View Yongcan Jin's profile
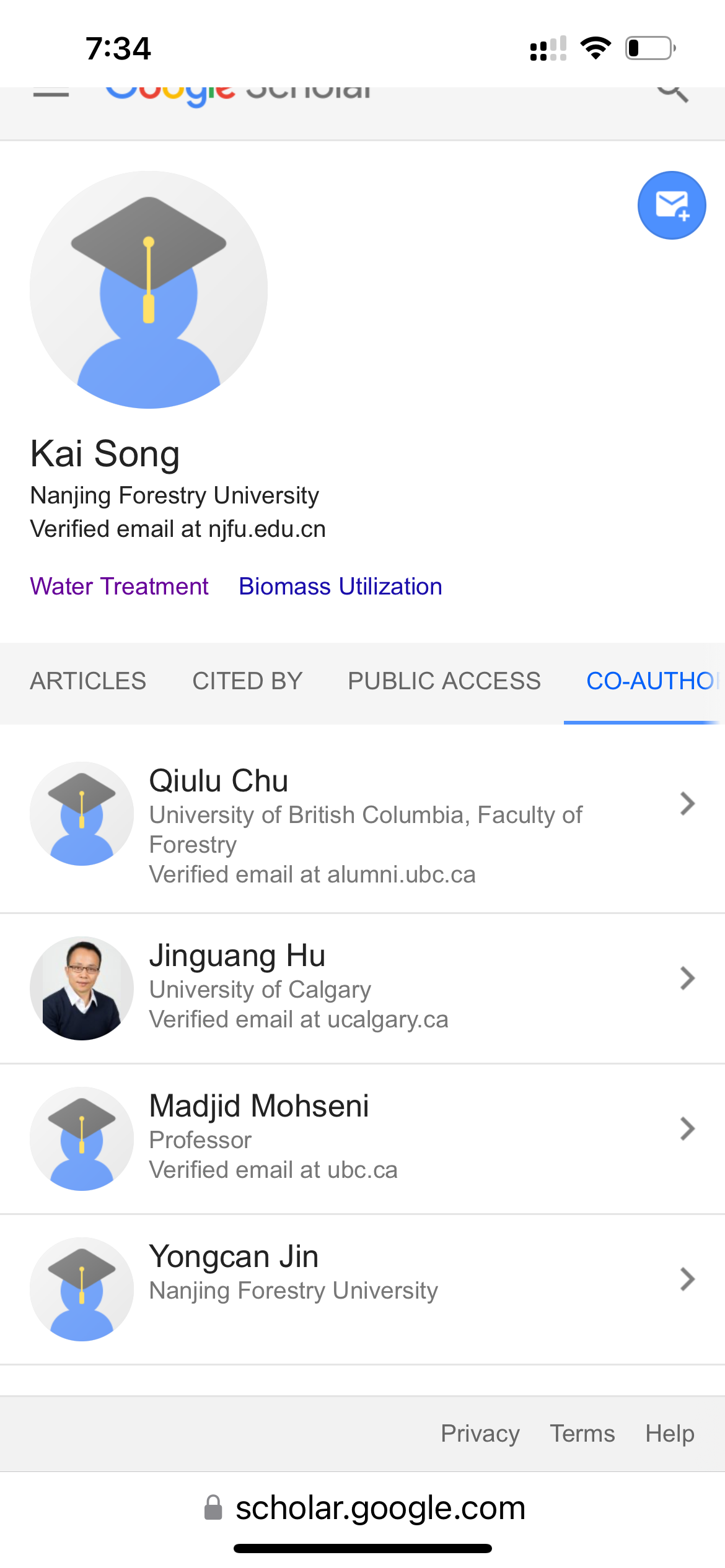The image size is (725, 1568). coord(362,1289)
